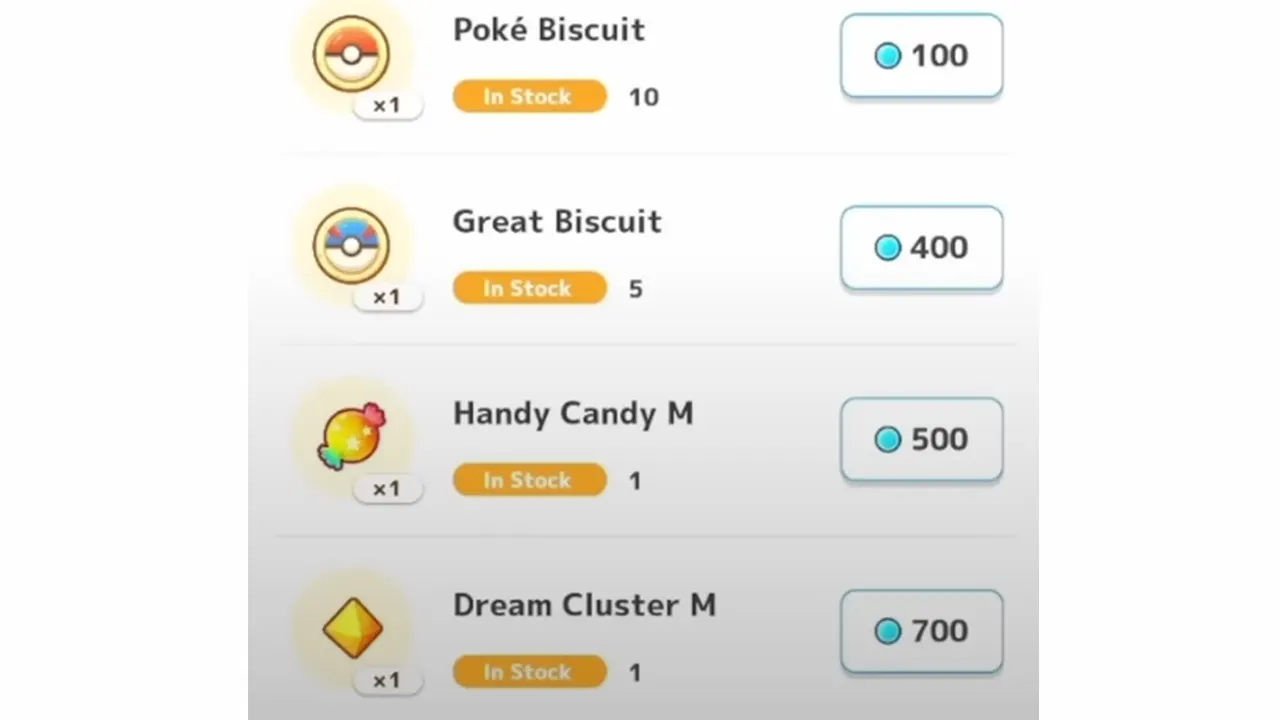
Task: Buy Handy Candy M for 500
Action: (x=921, y=440)
